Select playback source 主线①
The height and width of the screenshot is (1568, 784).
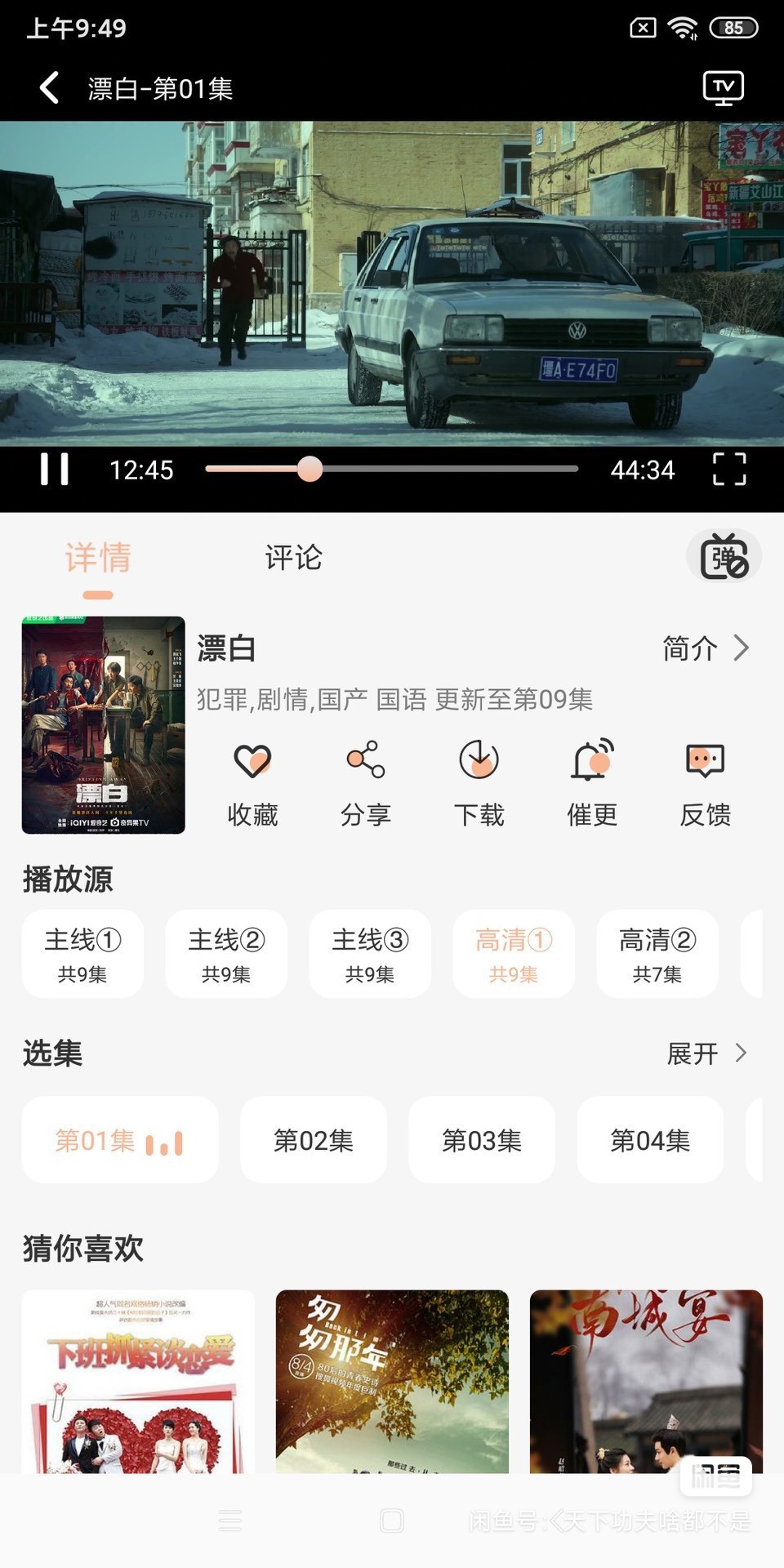[x=82, y=954]
